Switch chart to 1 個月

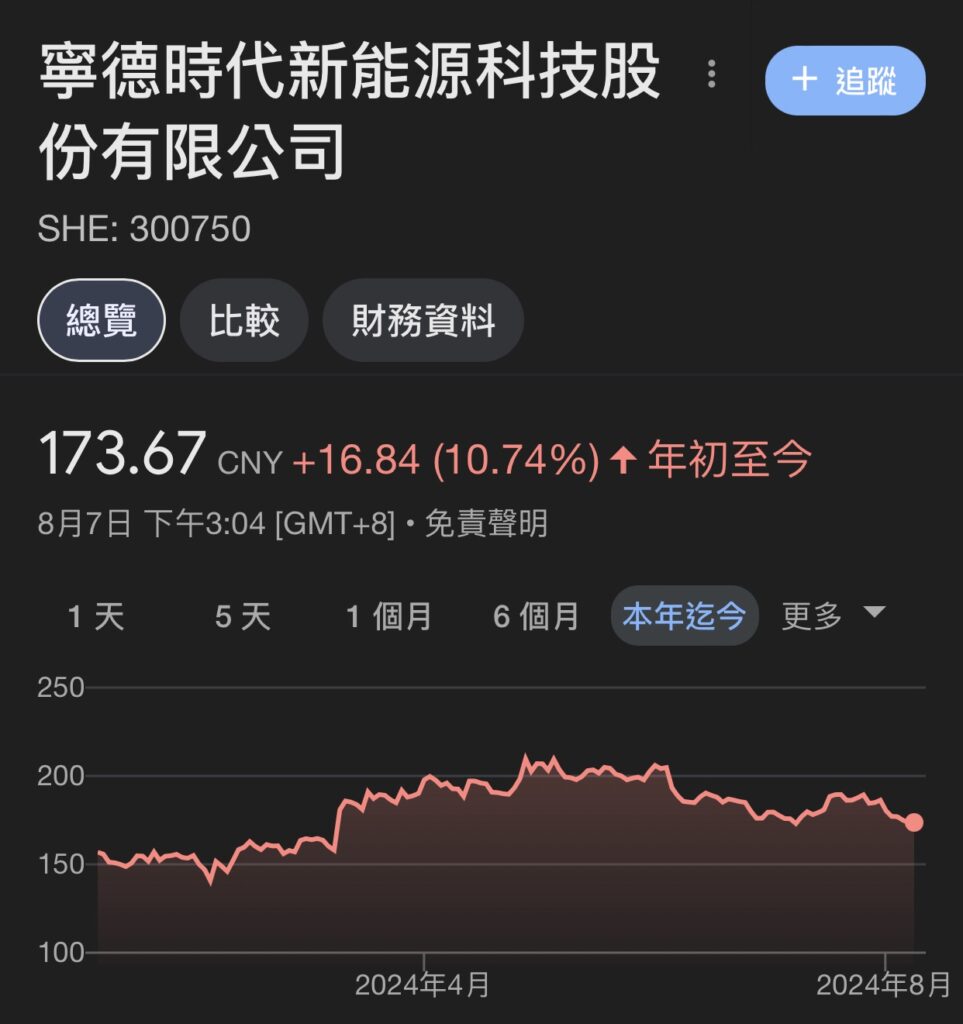(x=388, y=616)
